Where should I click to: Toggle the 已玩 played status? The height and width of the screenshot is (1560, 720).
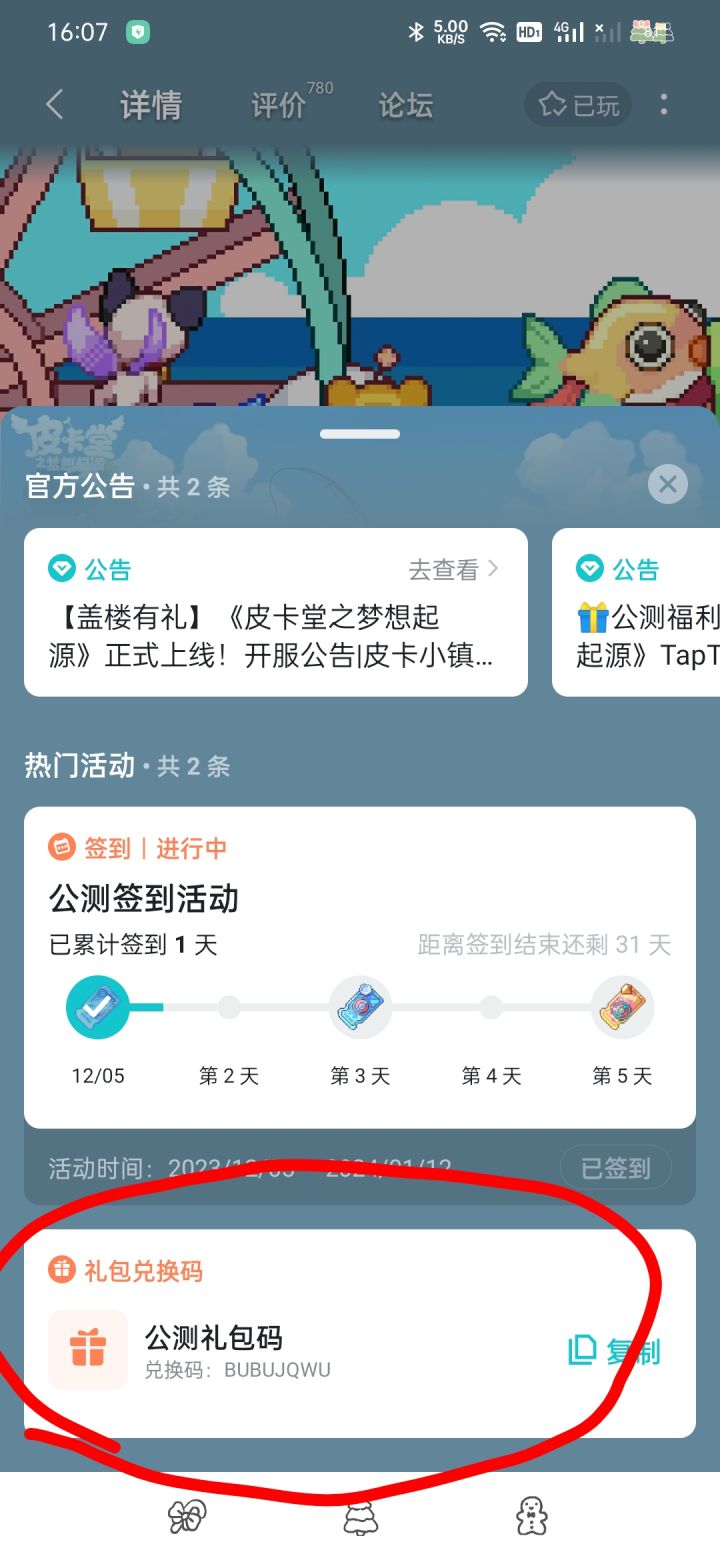pos(577,104)
